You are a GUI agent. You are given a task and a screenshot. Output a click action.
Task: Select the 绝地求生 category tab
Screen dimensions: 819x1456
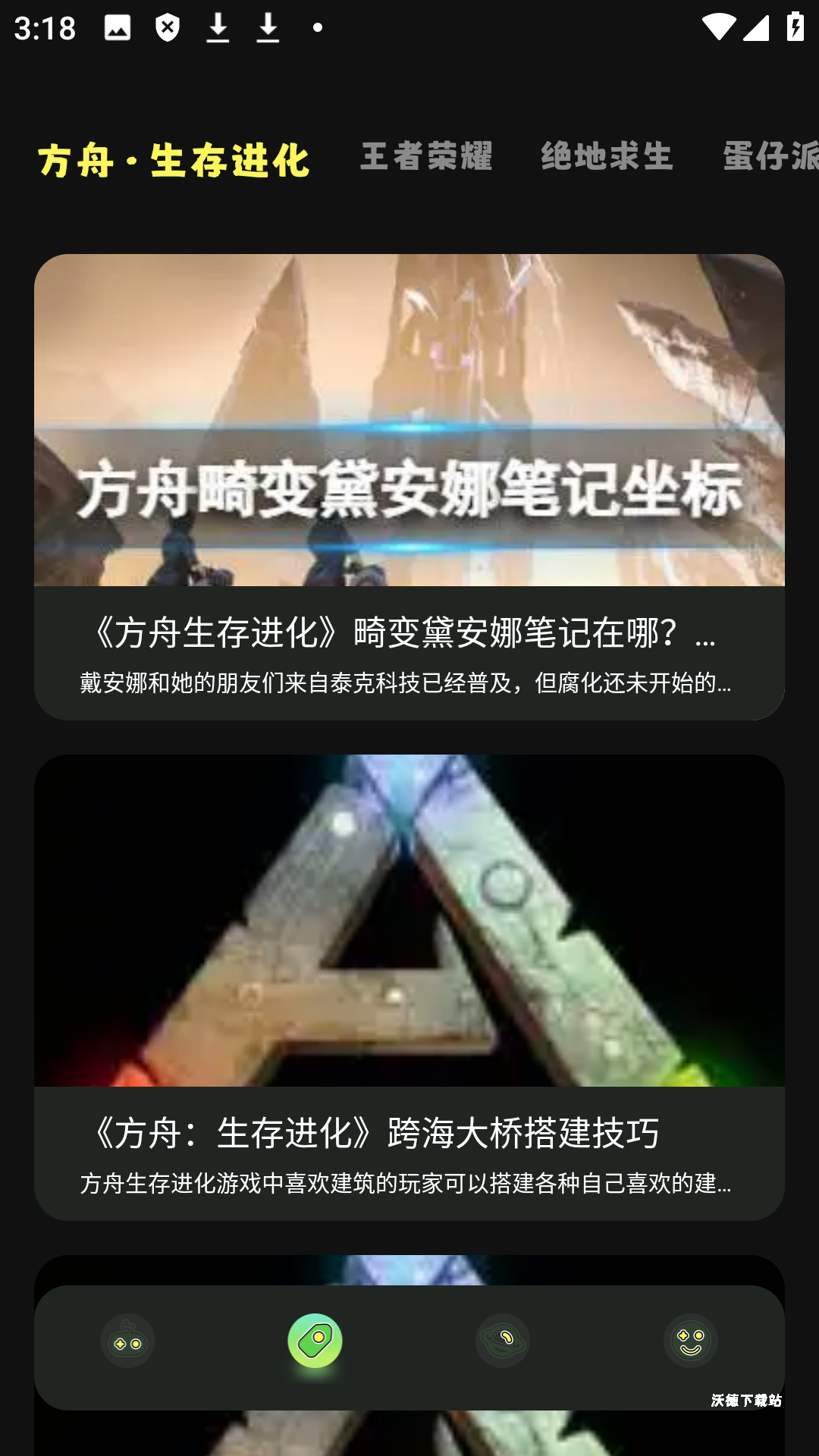(607, 158)
